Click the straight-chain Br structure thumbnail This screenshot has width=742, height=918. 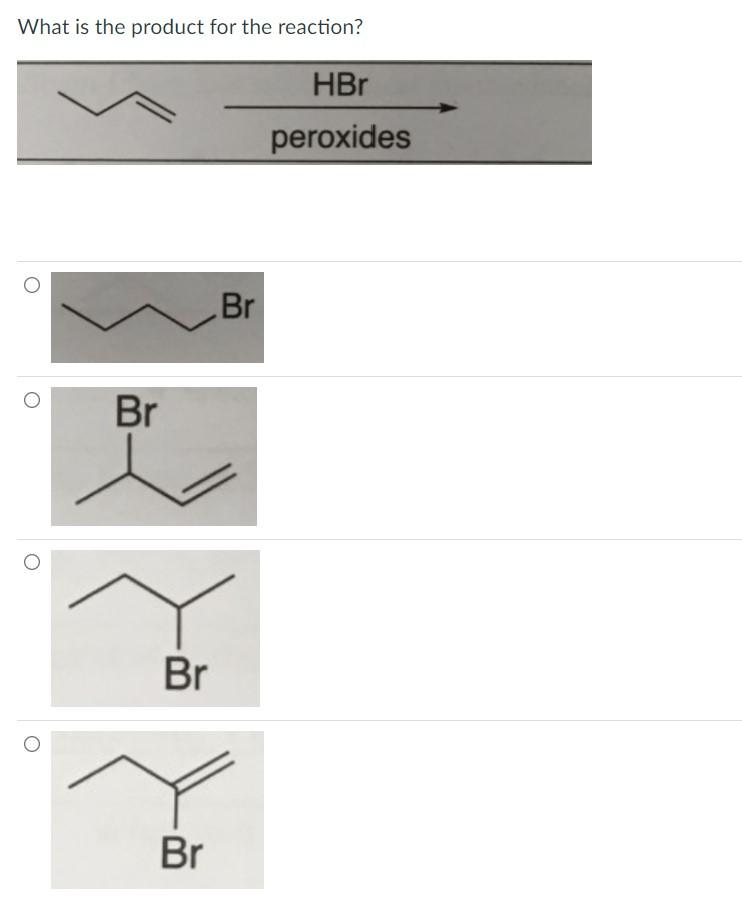point(157,316)
